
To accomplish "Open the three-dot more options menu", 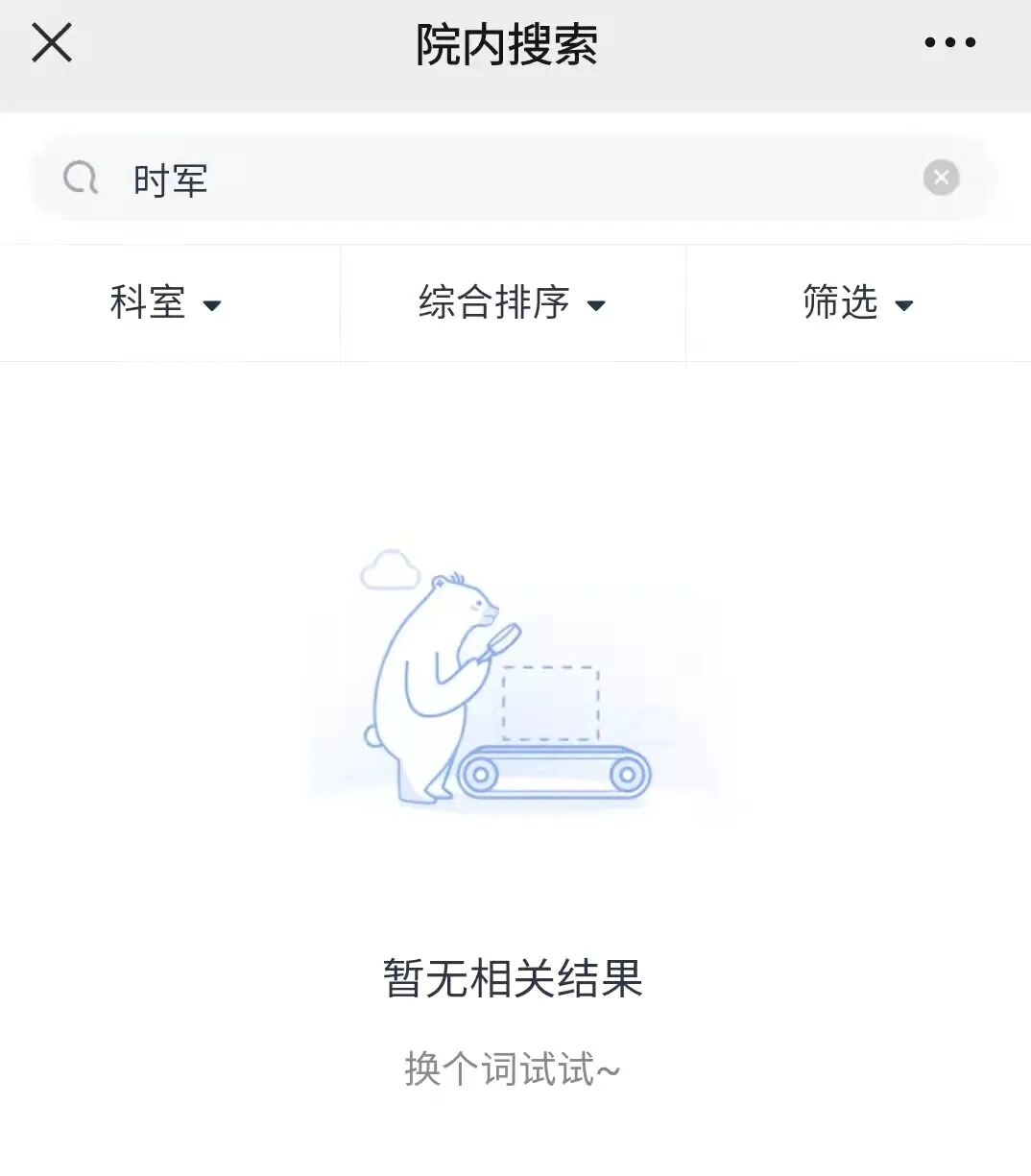I will (x=949, y=43).
